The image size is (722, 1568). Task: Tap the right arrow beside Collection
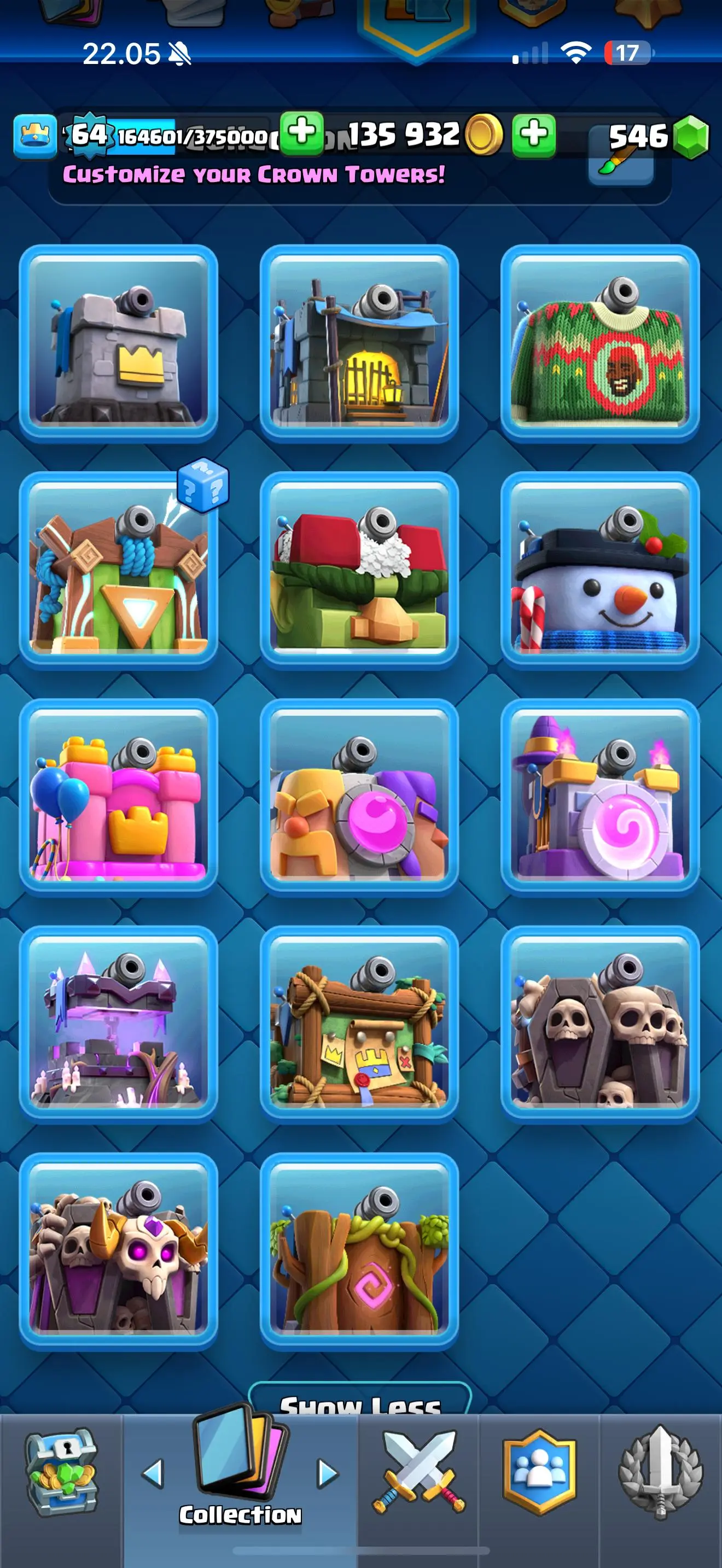(328, 1473)
